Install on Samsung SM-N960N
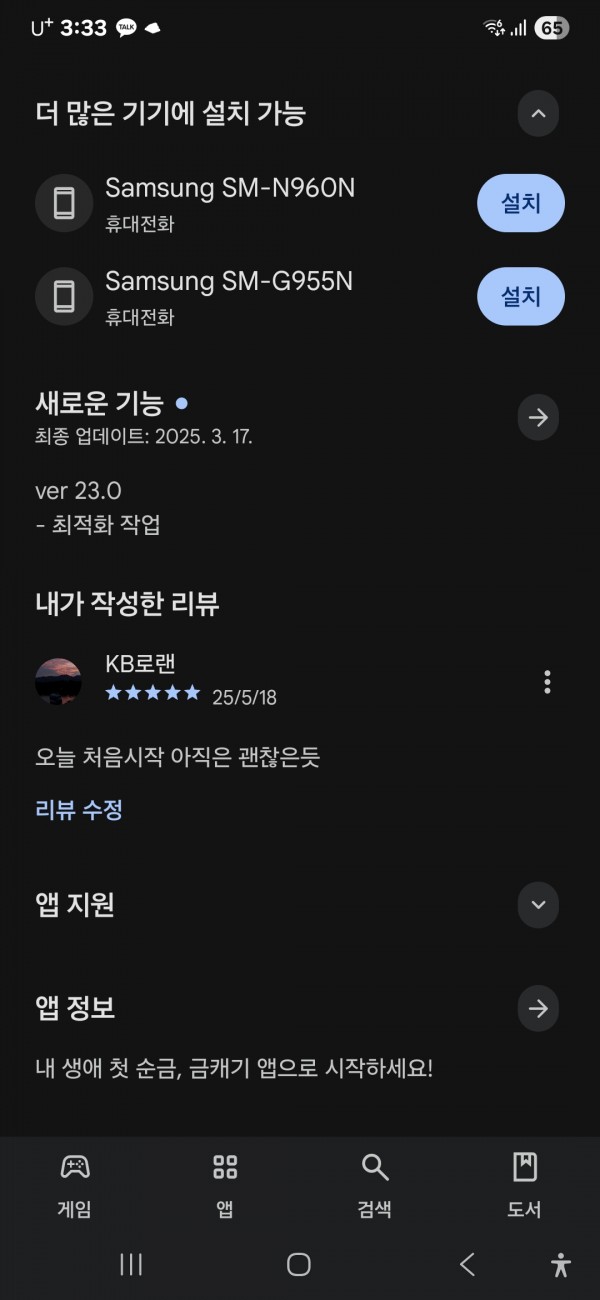 coord(520,204)
